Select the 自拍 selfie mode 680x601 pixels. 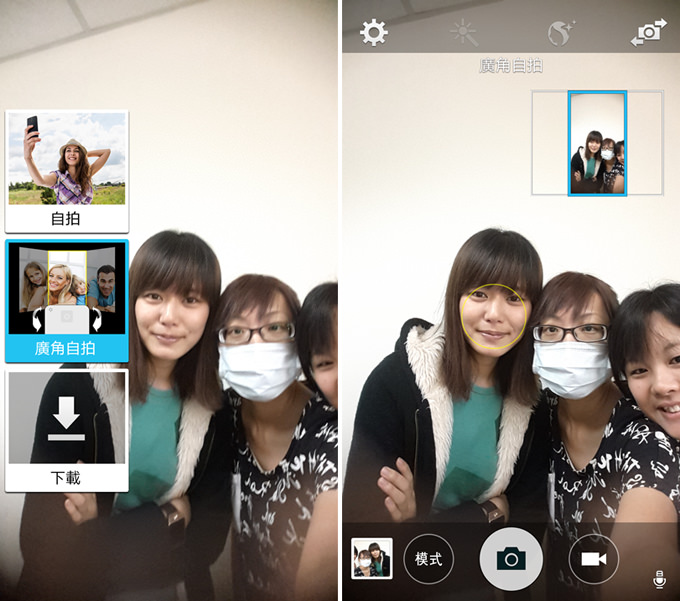click(x=67, y=171)
